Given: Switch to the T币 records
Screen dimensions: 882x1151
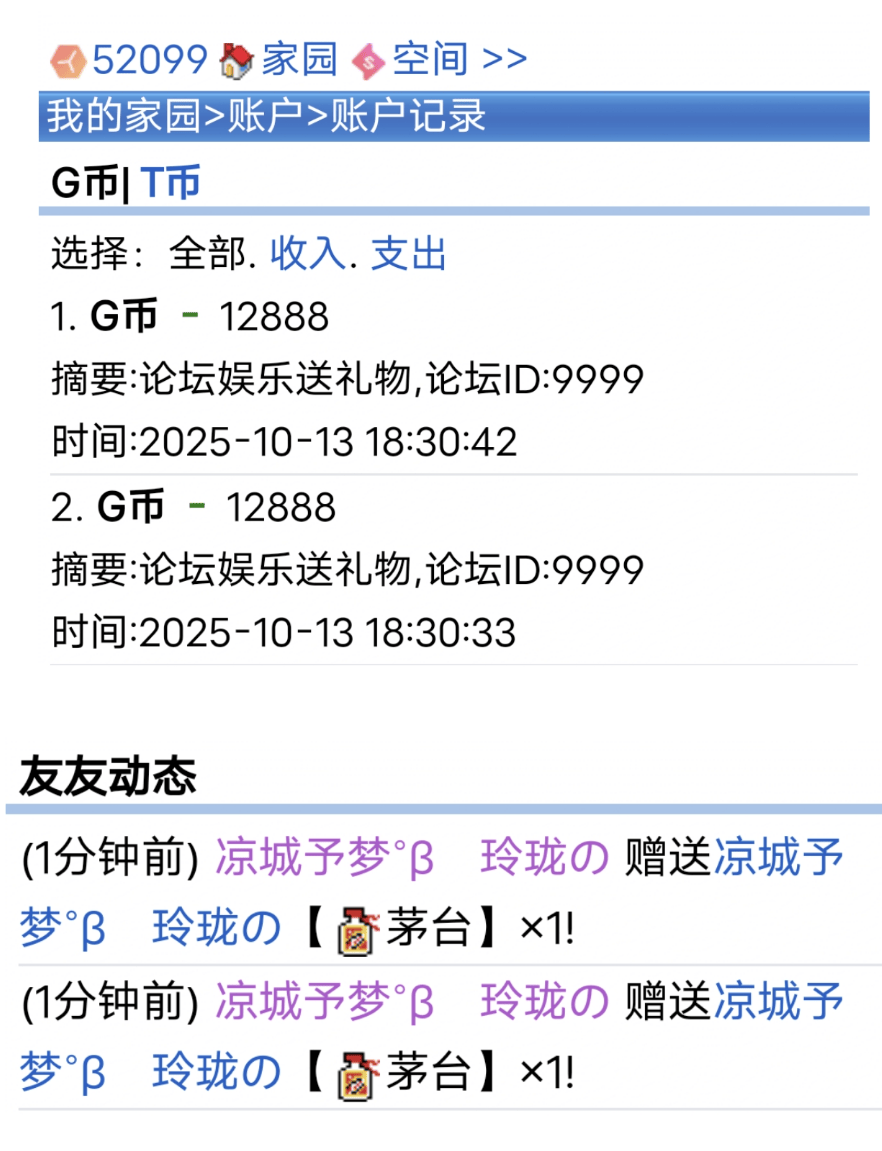Looking at the screenshot, I should [x=170, y=184].
